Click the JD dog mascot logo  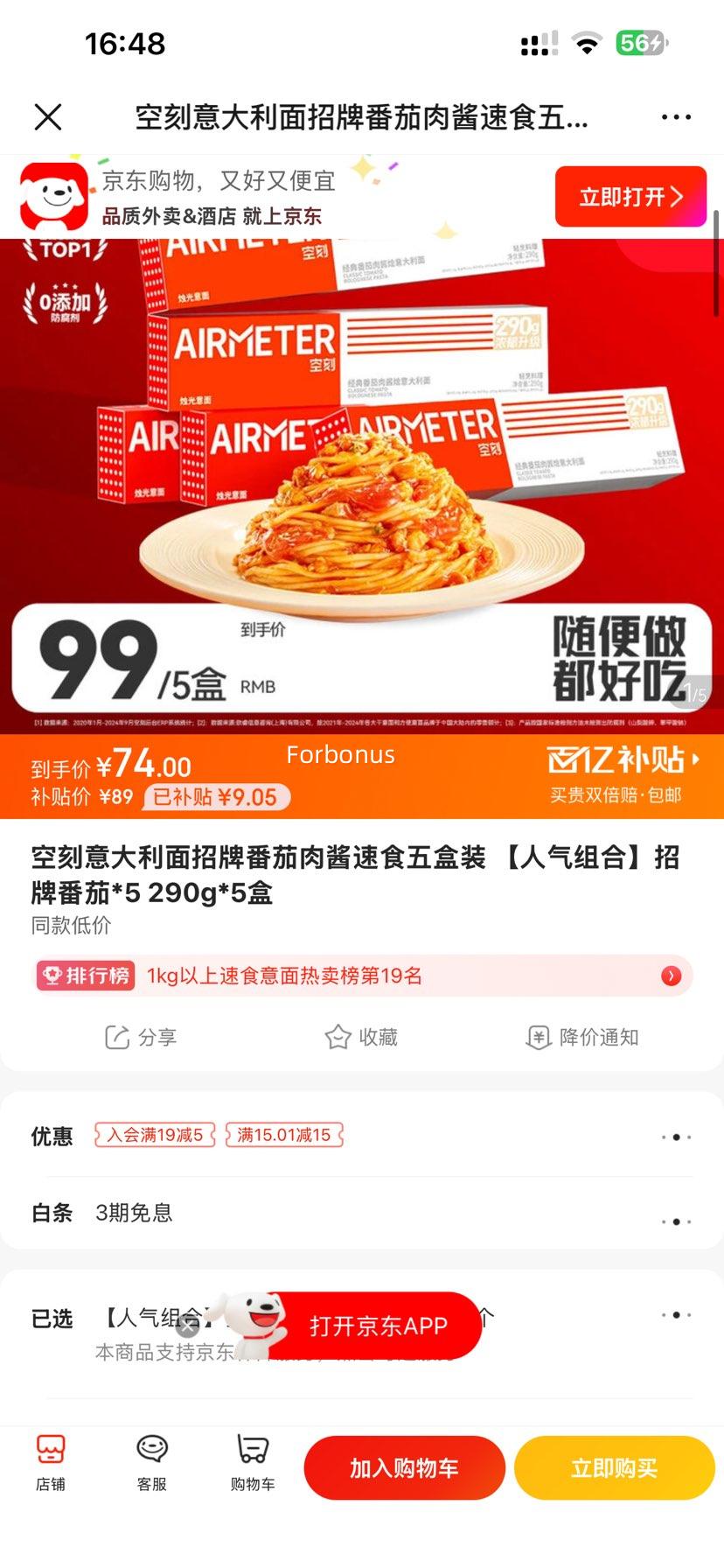(x=53, y=194)
